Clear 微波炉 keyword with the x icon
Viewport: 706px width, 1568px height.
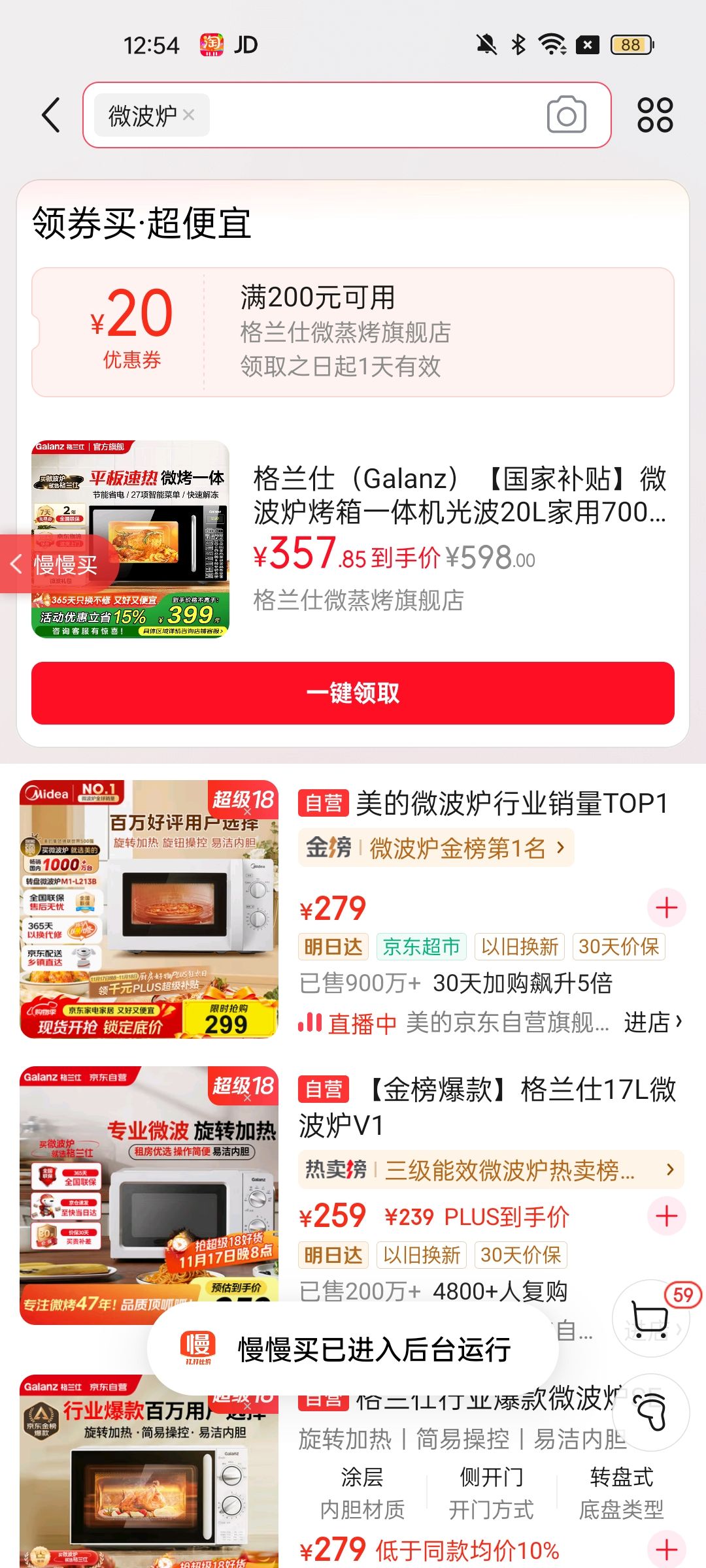189,116
